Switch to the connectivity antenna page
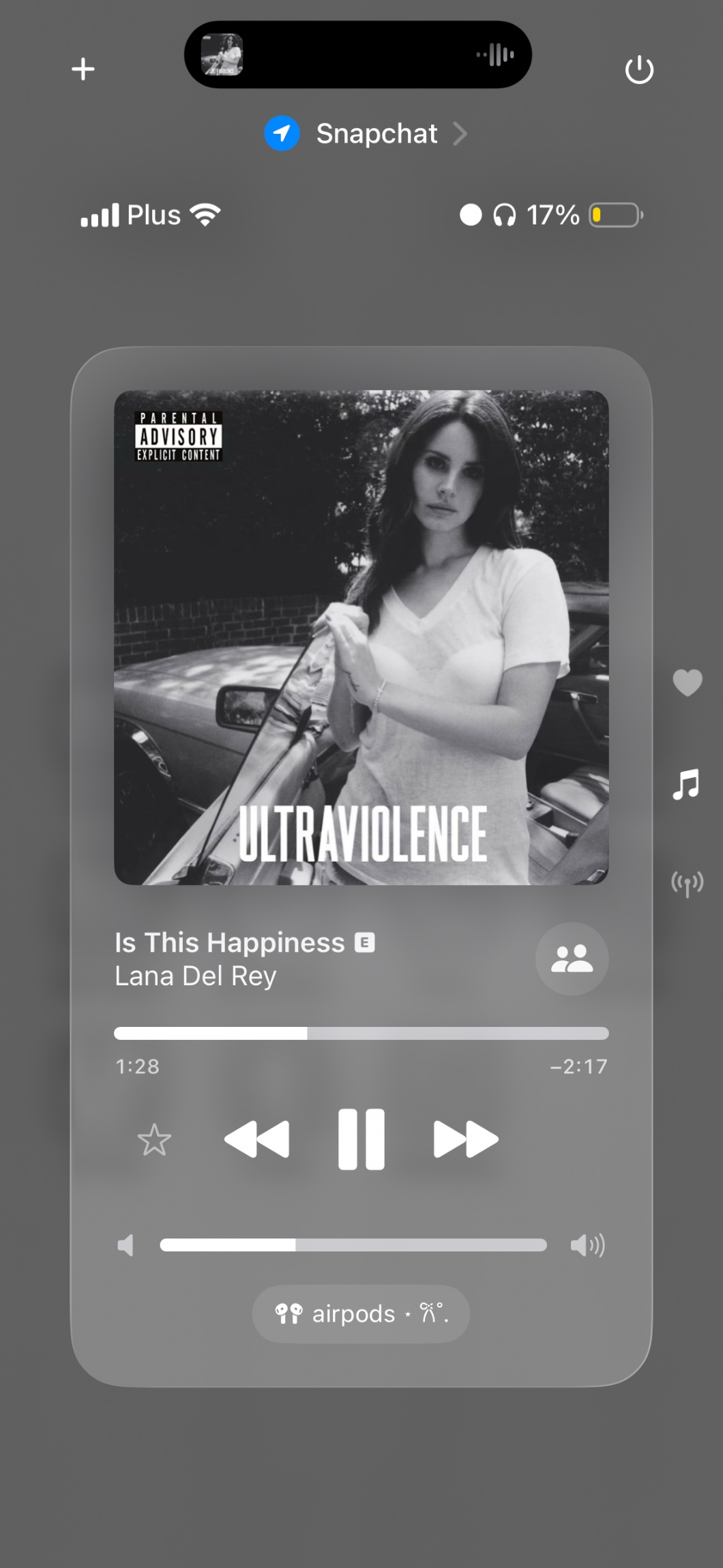The height and width of the screenshot is (1568, 723). [687, 884]
